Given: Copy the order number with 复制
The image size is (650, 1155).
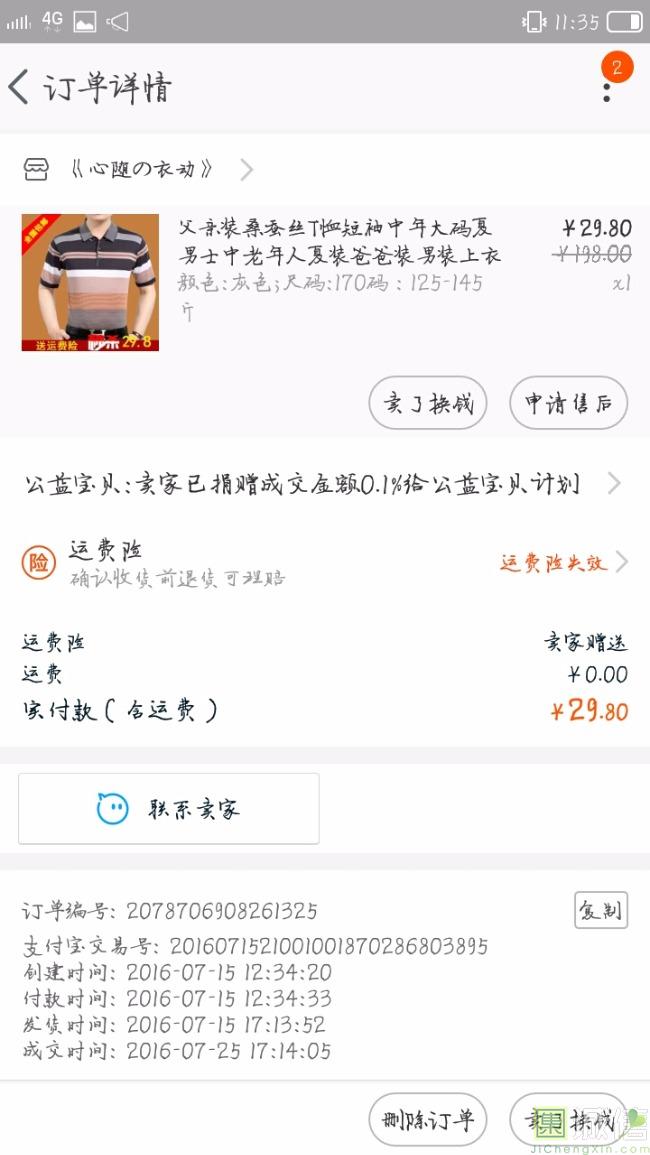Looking at the screenshot, I should pos(601,910).
